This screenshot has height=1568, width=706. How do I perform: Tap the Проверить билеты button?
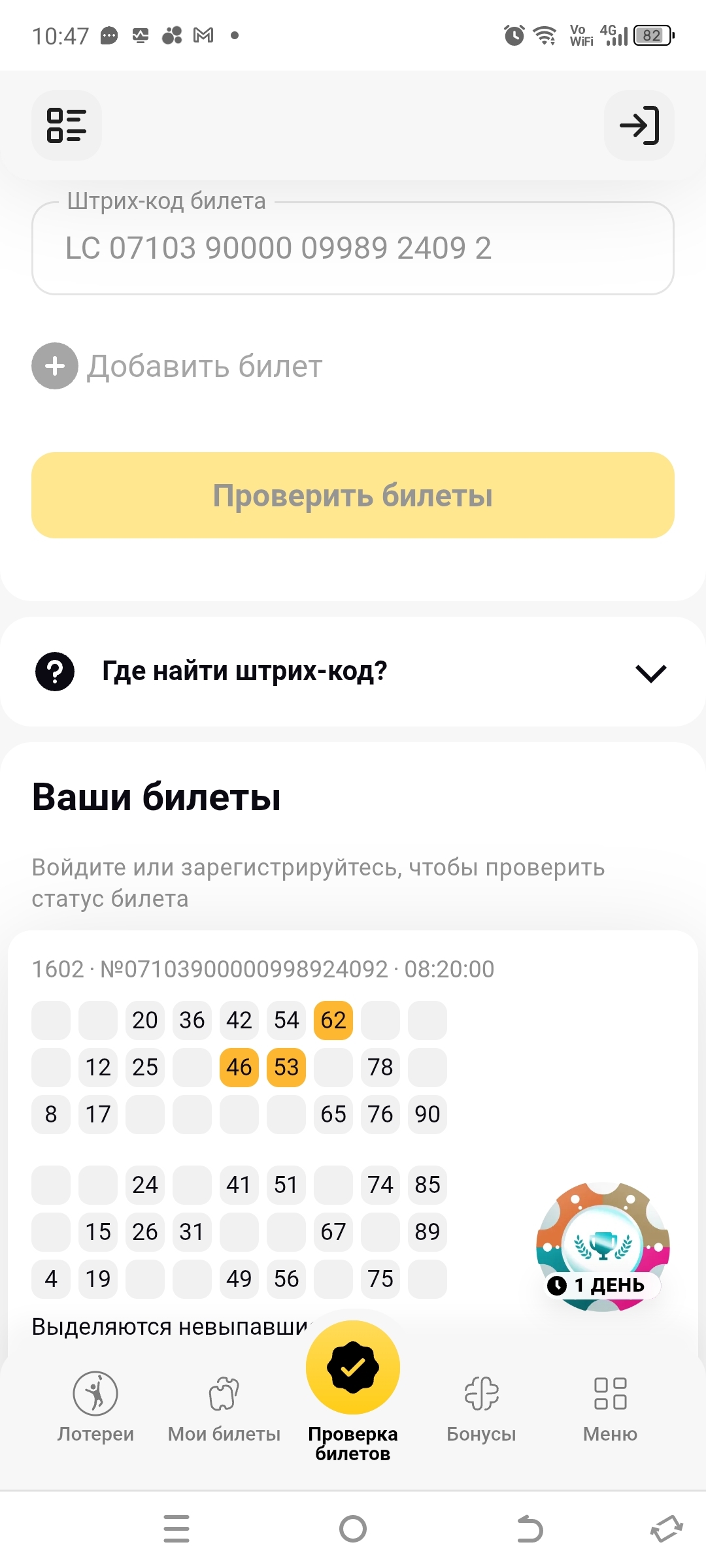pos(353,495)
